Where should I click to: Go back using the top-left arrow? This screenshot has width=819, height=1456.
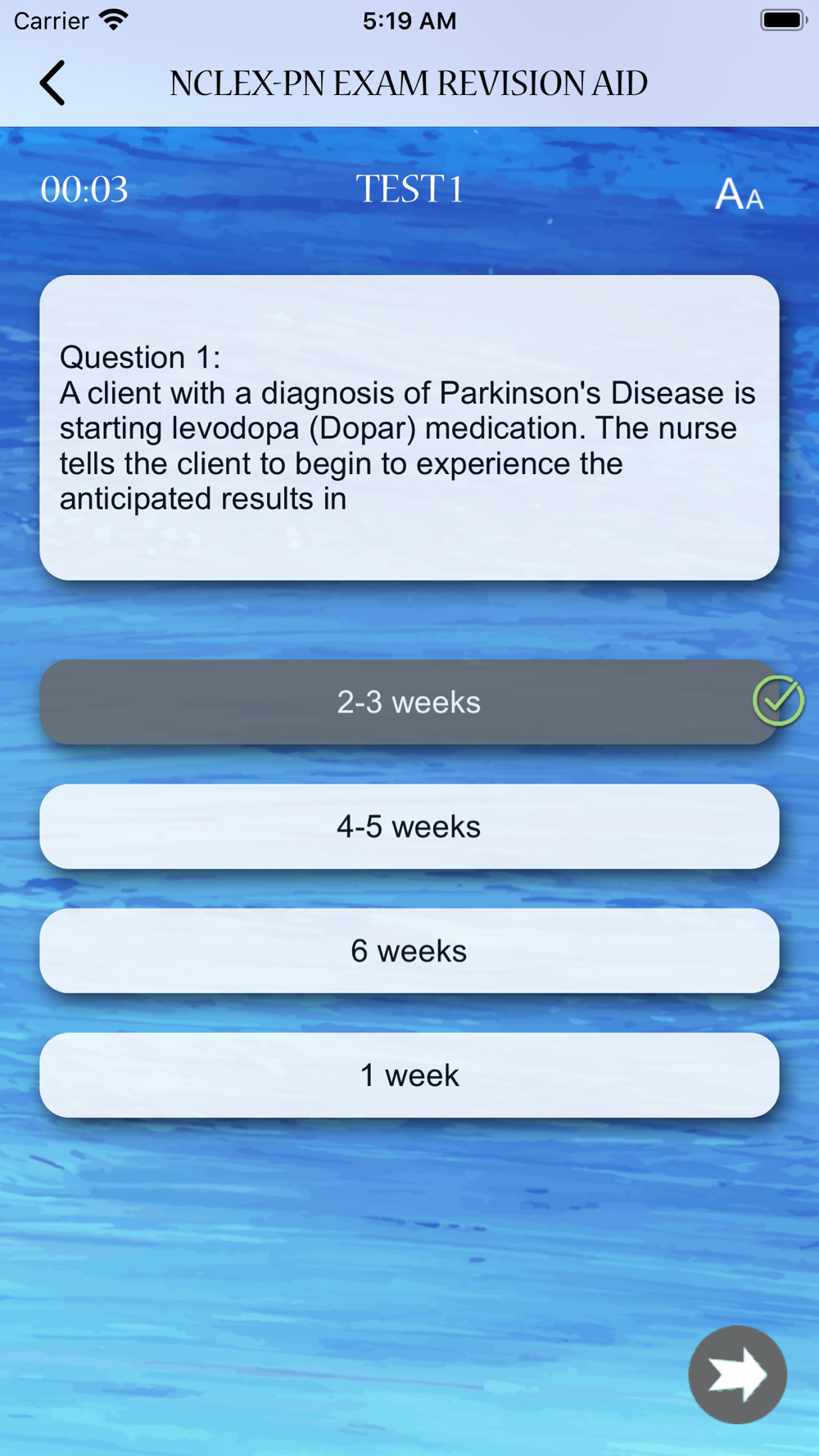click(x=52, y=83)
